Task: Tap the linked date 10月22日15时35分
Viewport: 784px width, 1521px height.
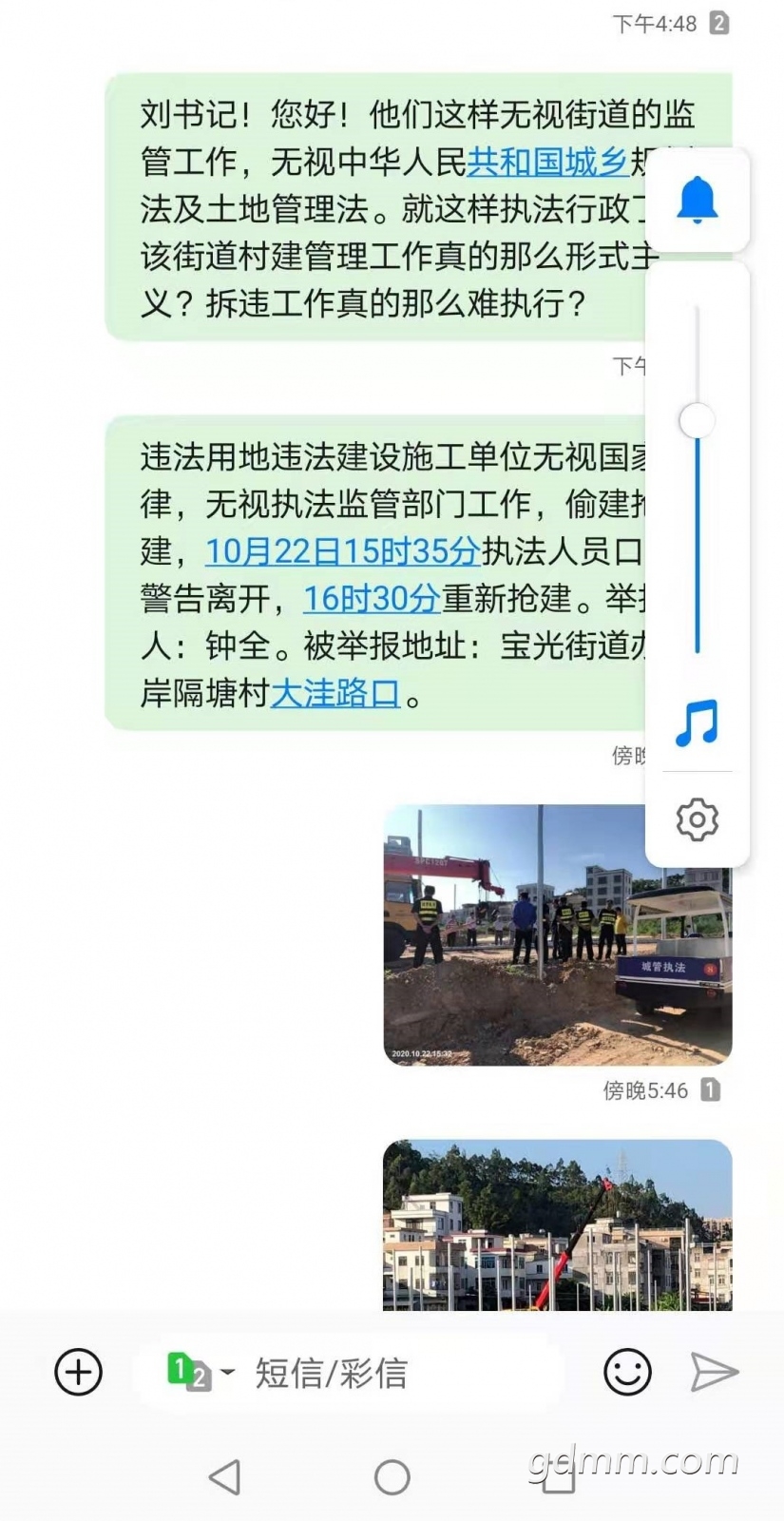Action: click(x=343, y=551)
